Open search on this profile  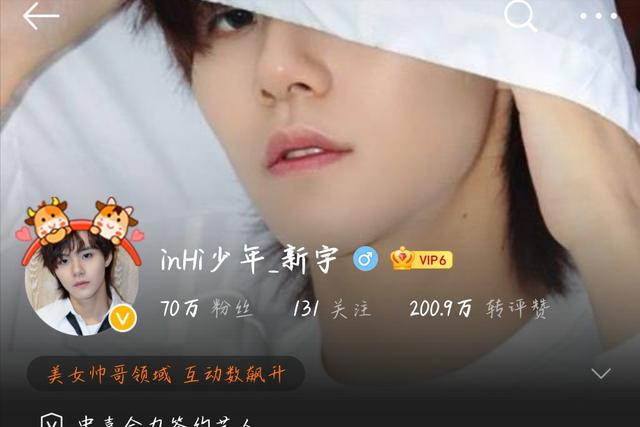[520, 15]
